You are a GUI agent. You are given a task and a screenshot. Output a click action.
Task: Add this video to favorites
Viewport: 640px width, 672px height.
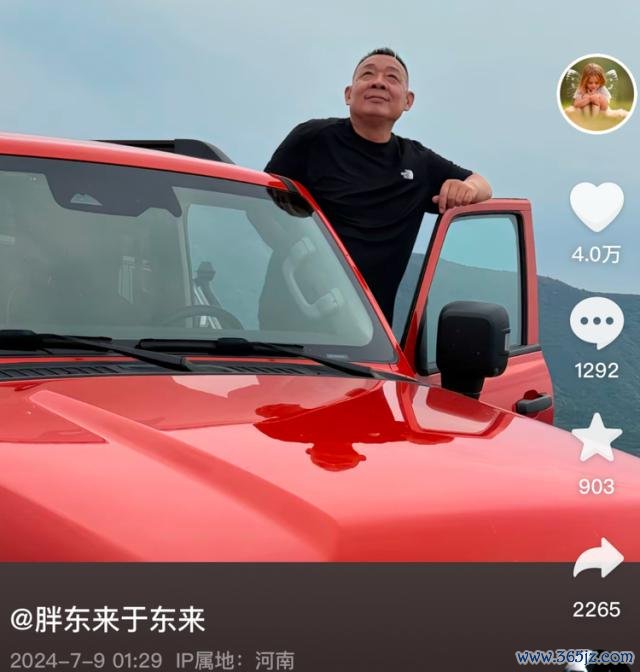[597, 438]
